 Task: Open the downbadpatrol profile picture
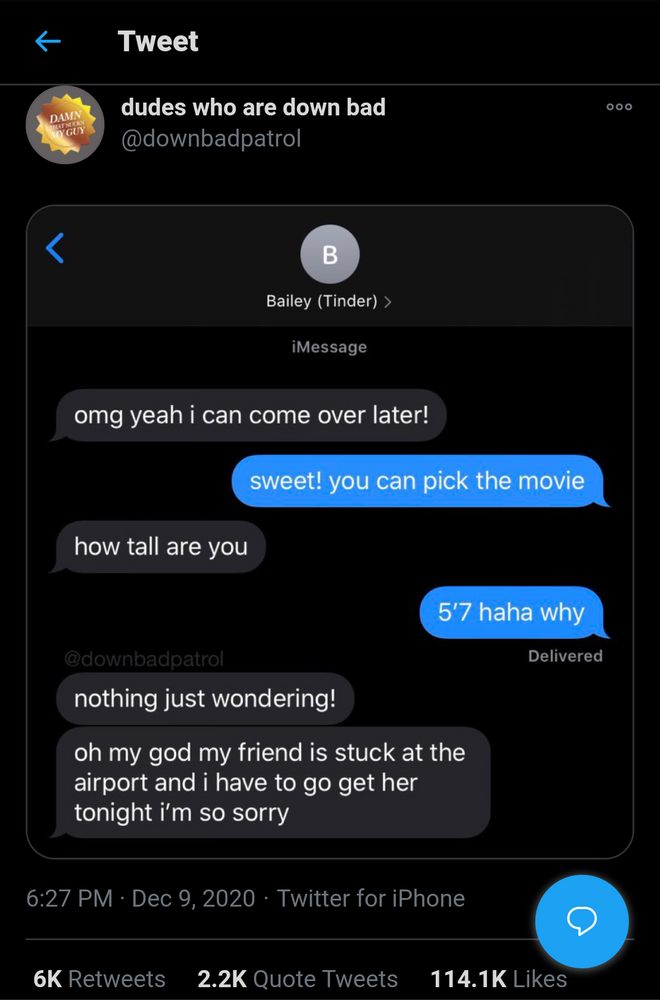(x=65, y=125)
